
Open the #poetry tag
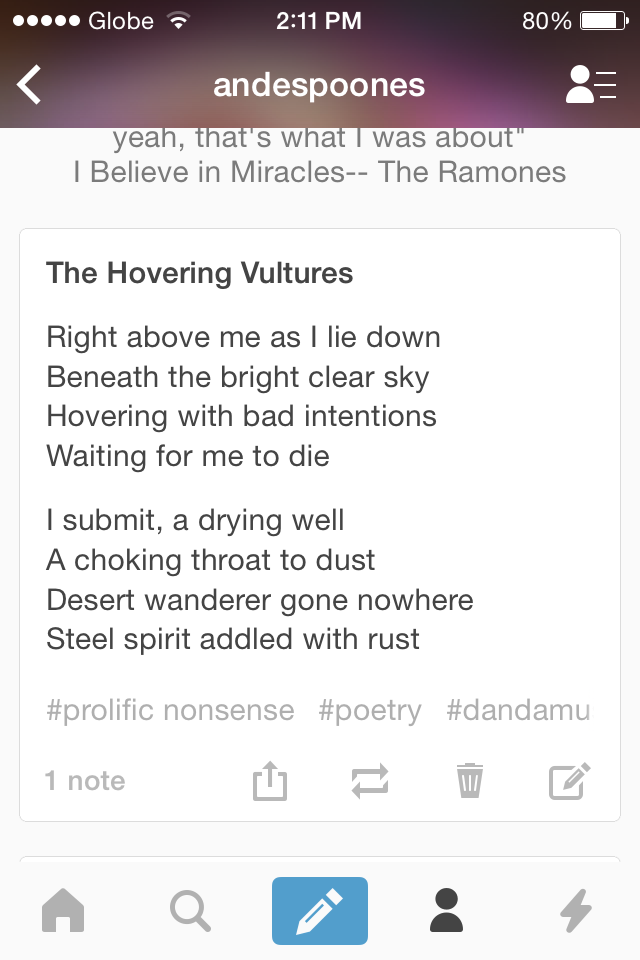[x=370, y=711]
